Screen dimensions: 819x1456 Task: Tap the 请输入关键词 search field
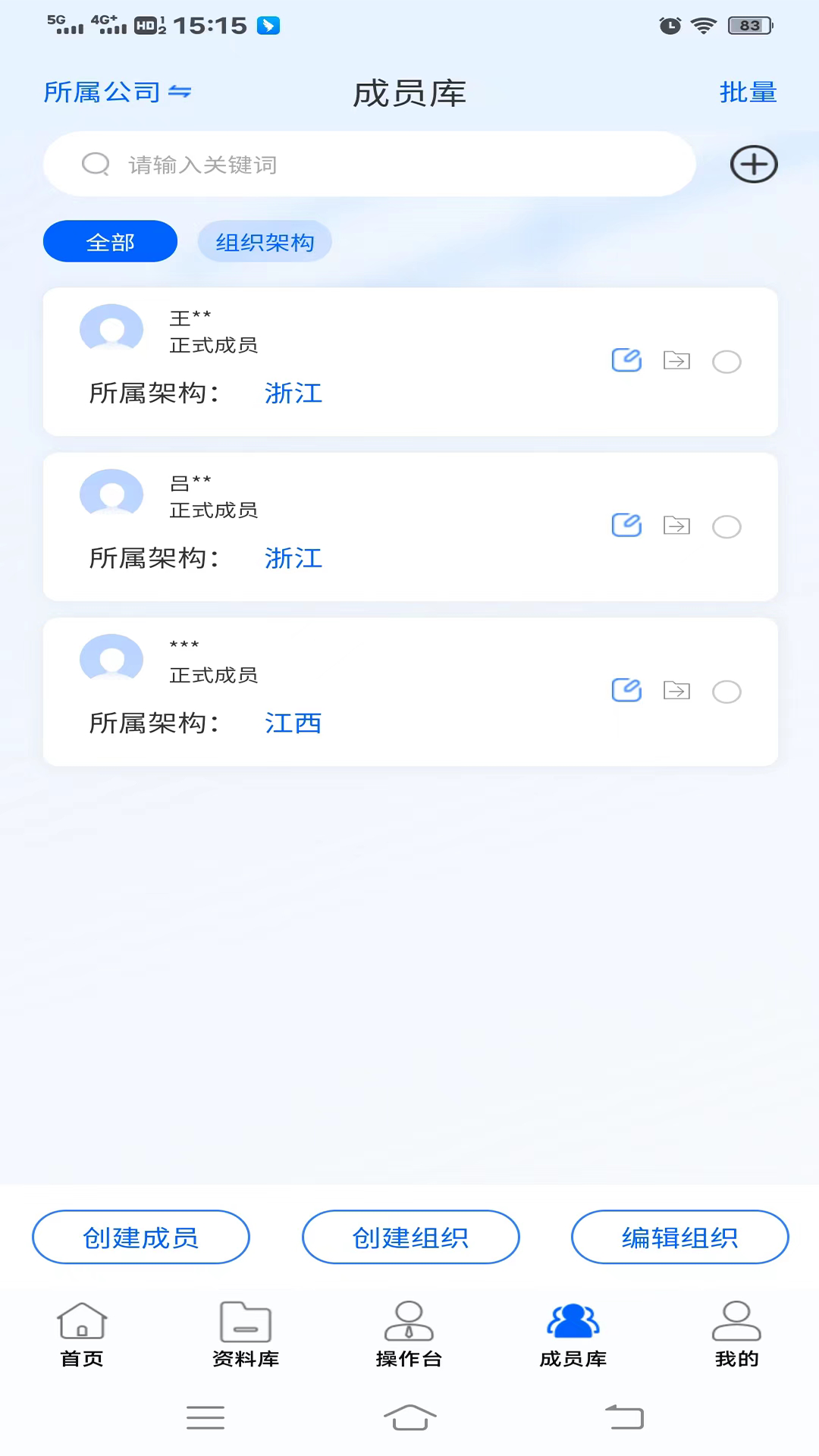click(369, 164)
